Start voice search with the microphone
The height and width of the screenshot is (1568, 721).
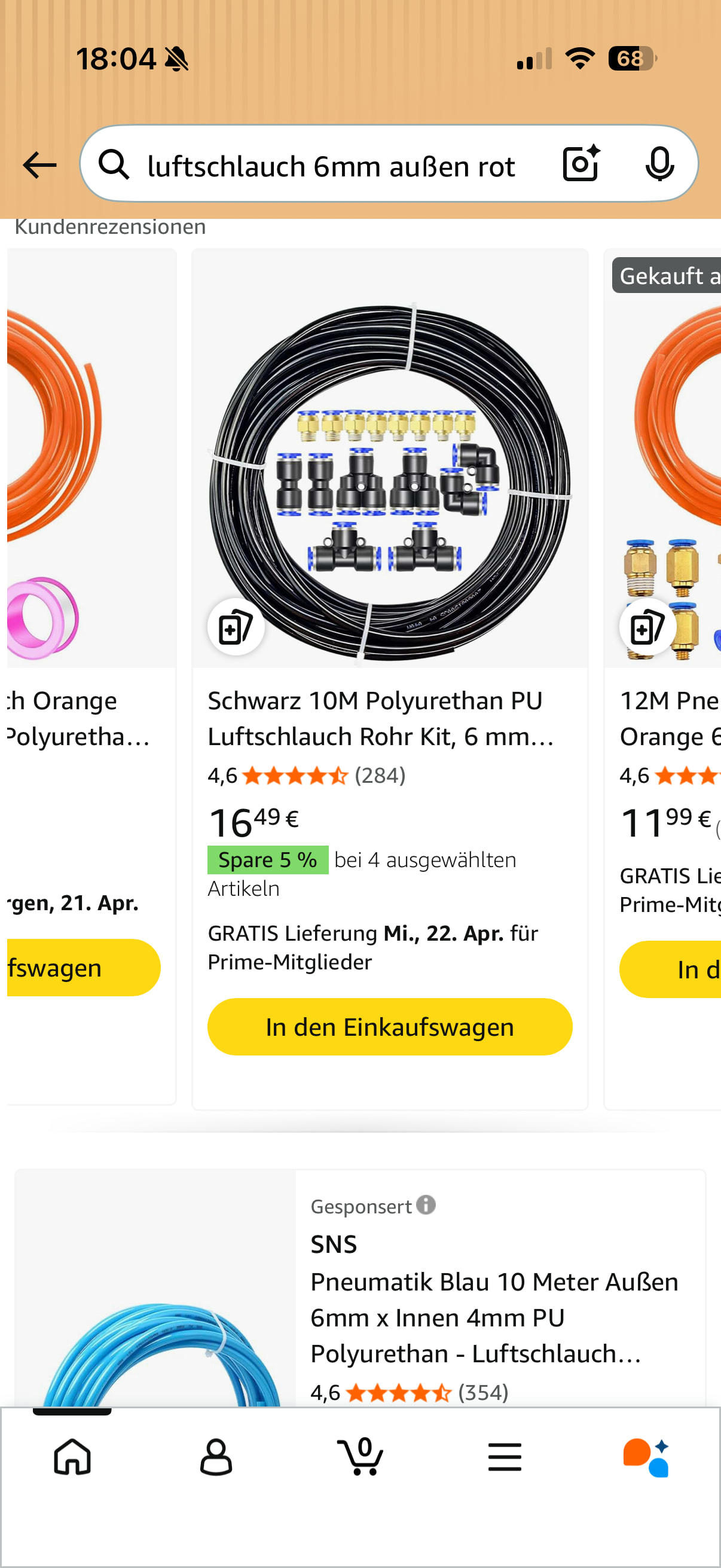[659, 164]
